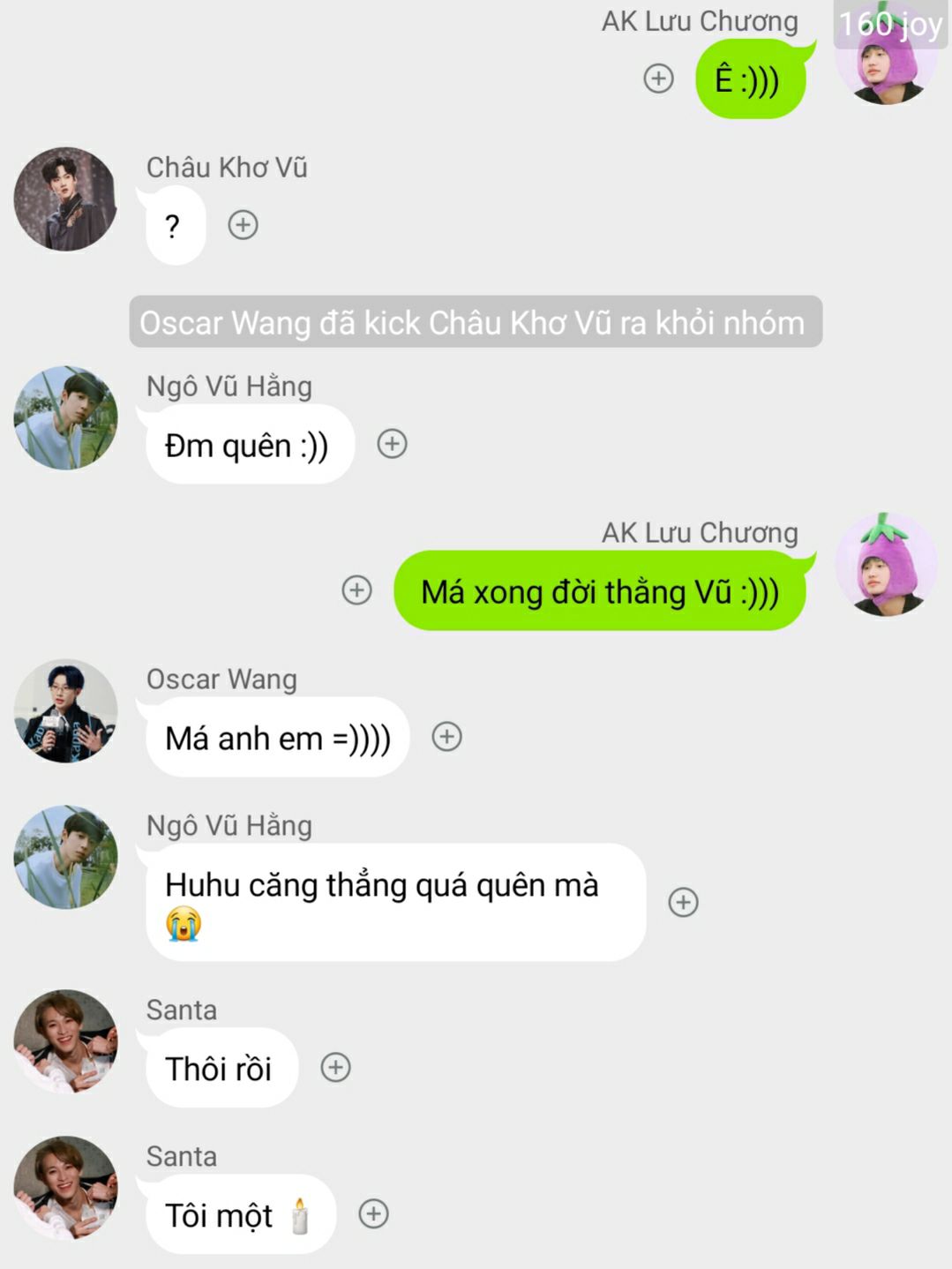Tap Santa's avatar next to "Tôi một"
Viewport: 952px width, 1269px height.
[x=65, y=1188]
